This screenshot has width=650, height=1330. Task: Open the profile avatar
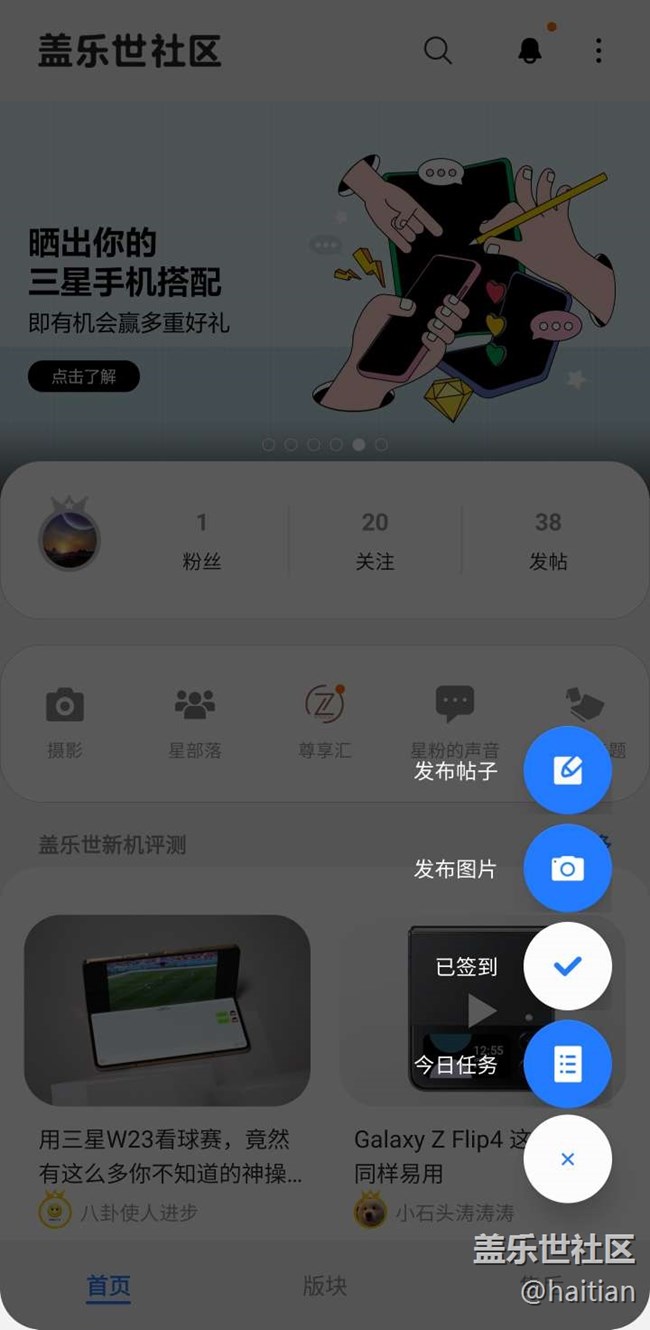(x=69, y=540)
